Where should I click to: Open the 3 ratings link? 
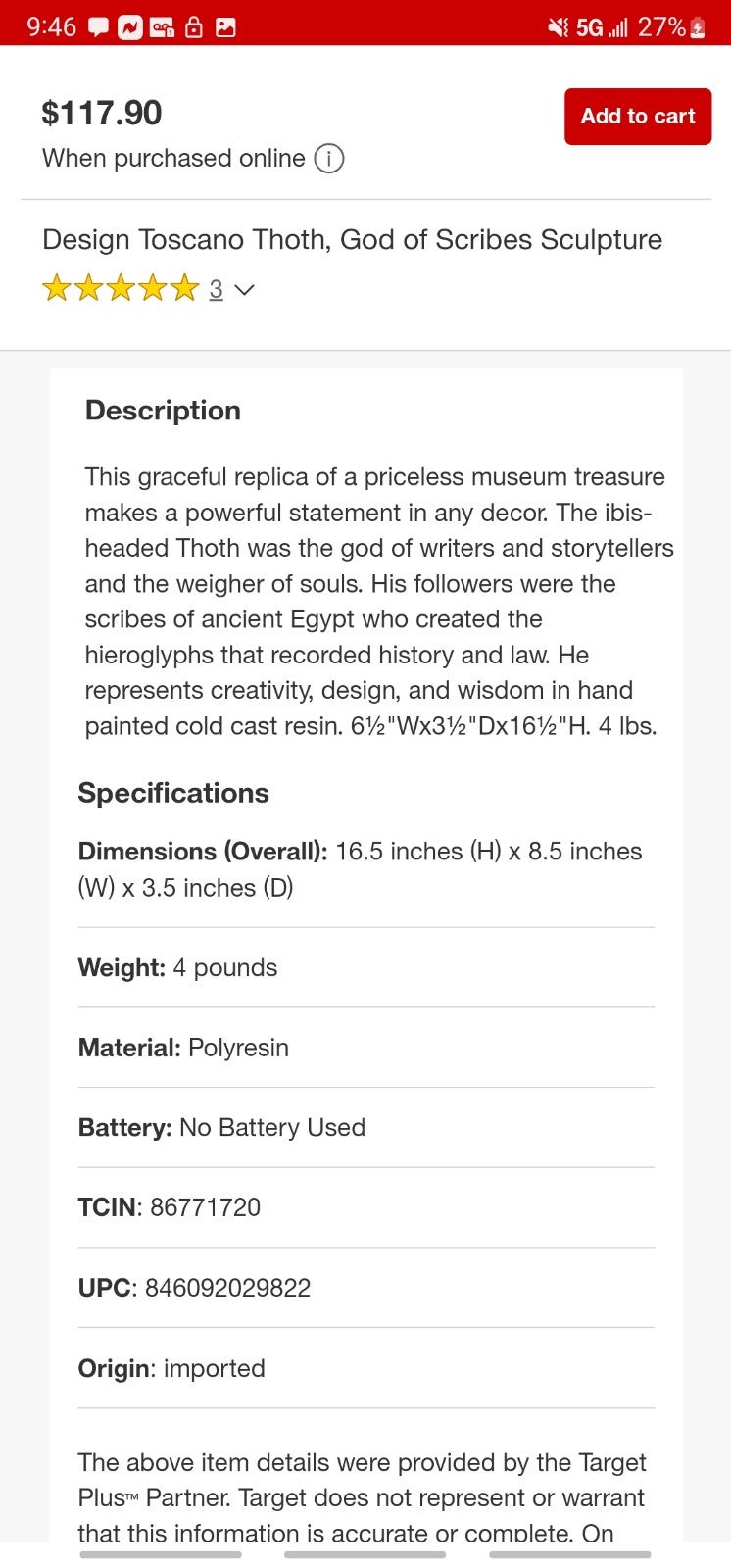pos(216,289)
